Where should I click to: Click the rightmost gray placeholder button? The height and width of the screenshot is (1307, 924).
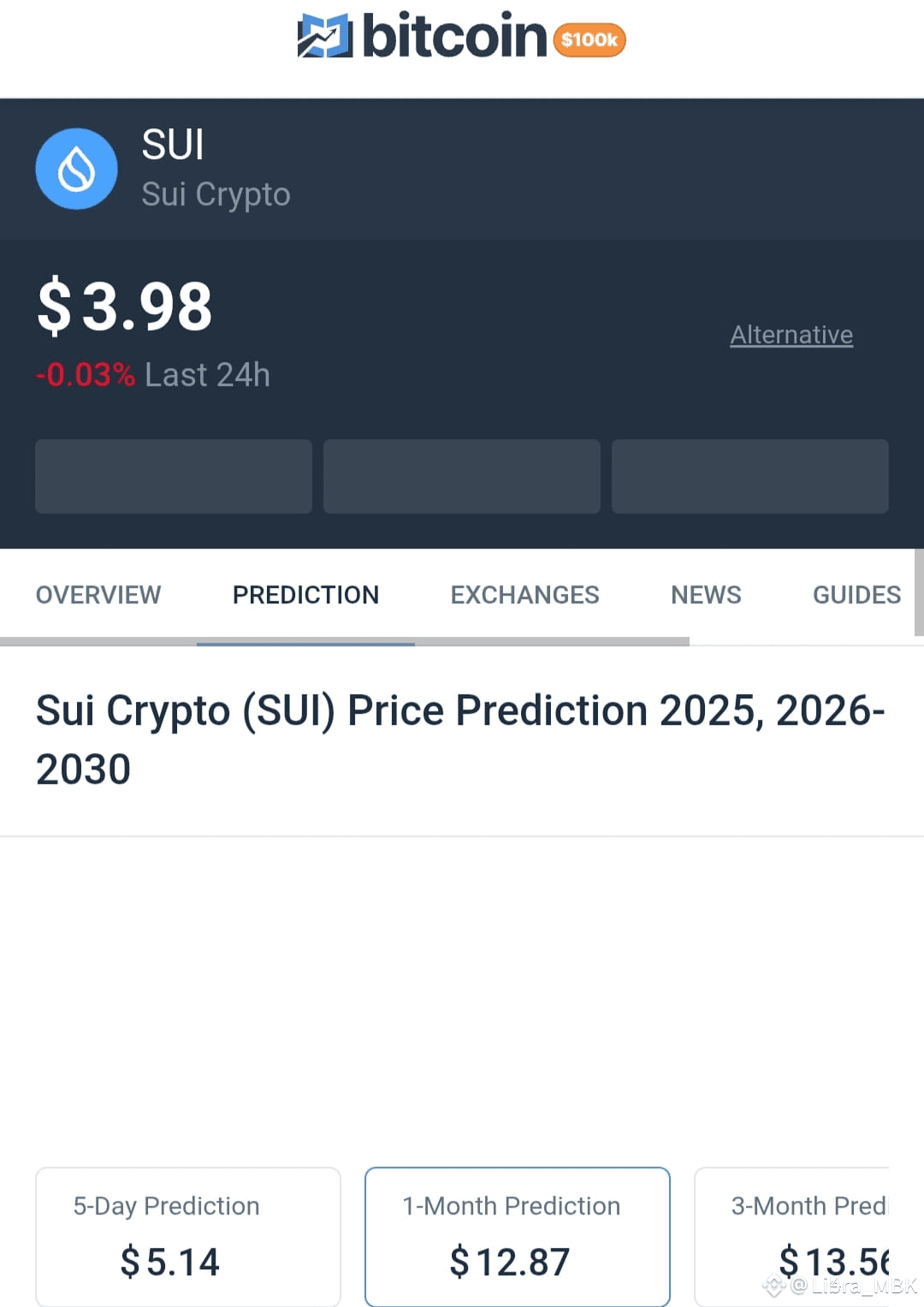pos(749,476)
